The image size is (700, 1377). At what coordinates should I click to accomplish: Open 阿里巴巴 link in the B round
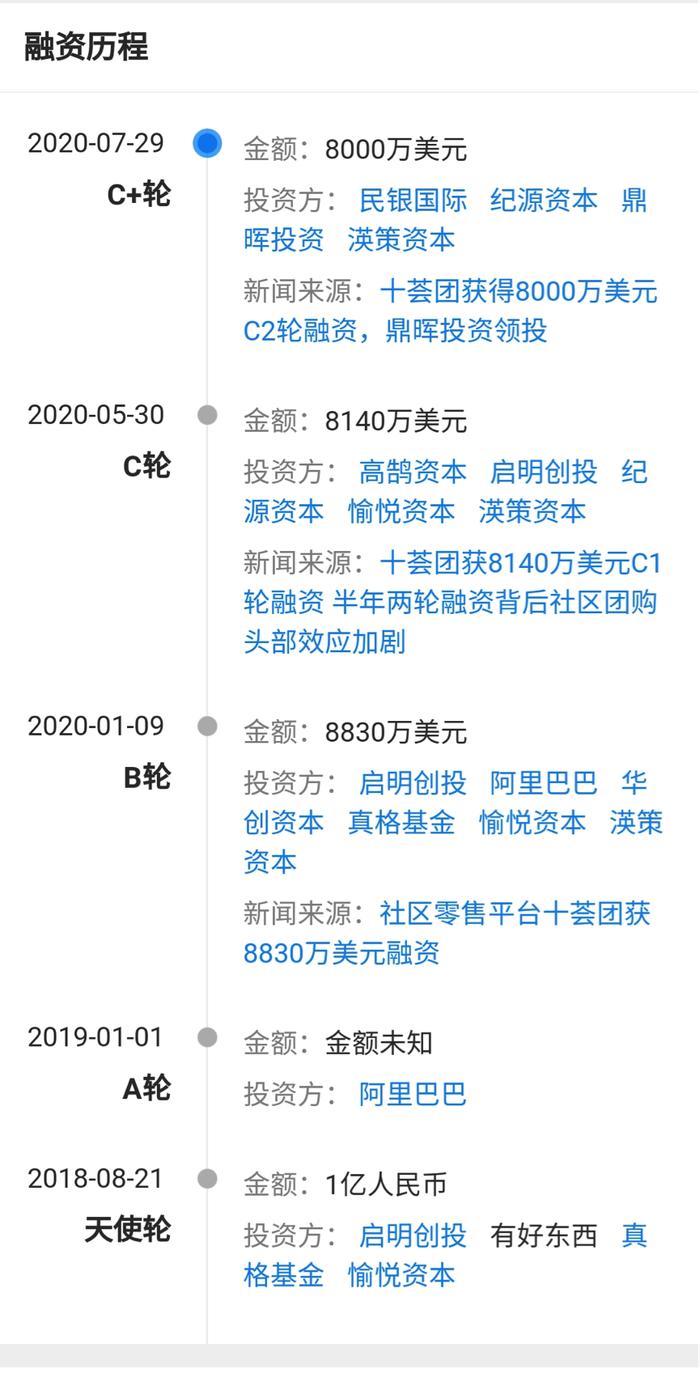[544, 782]
